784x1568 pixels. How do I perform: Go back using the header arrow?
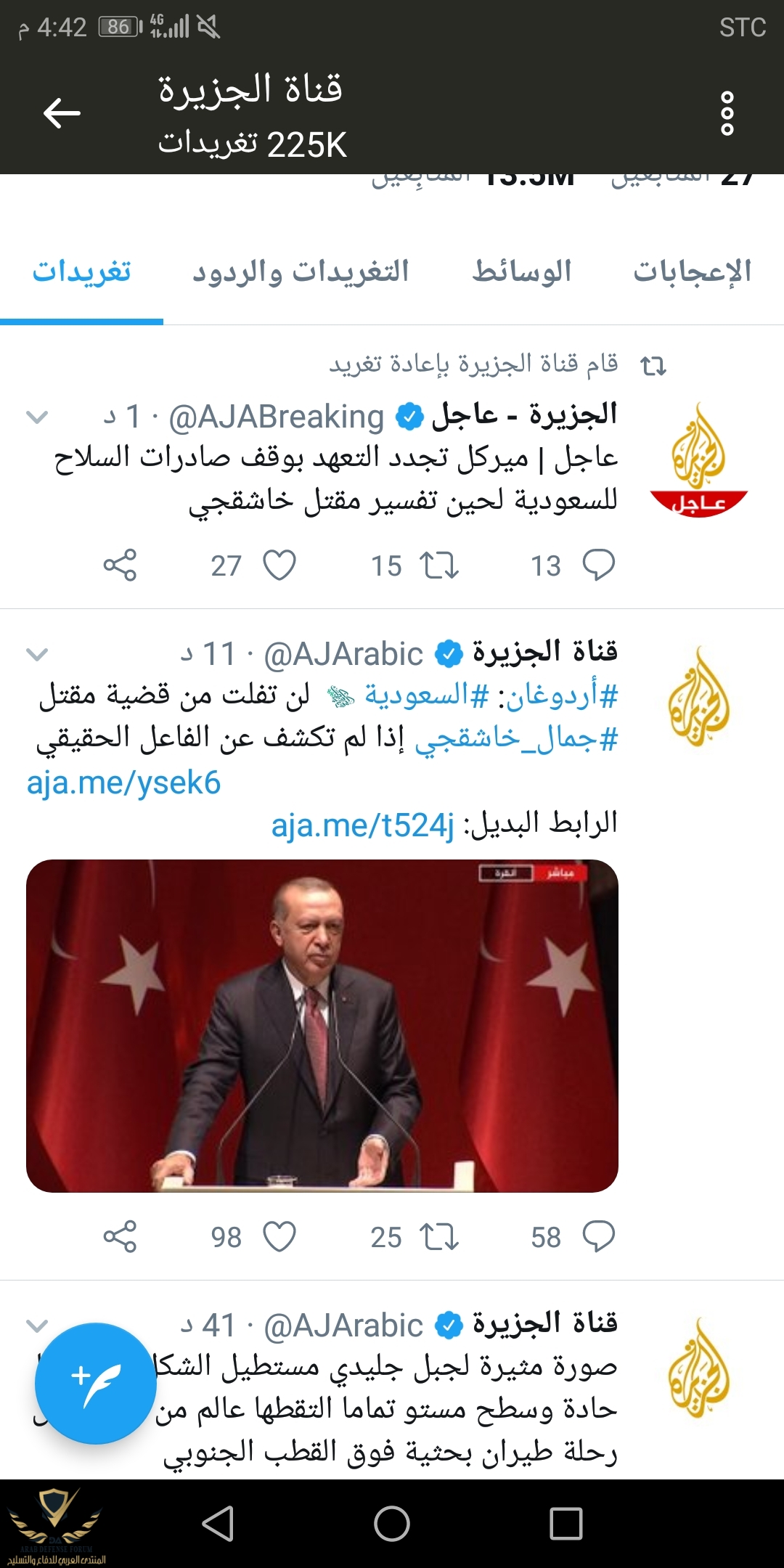(x=62, y=113)
